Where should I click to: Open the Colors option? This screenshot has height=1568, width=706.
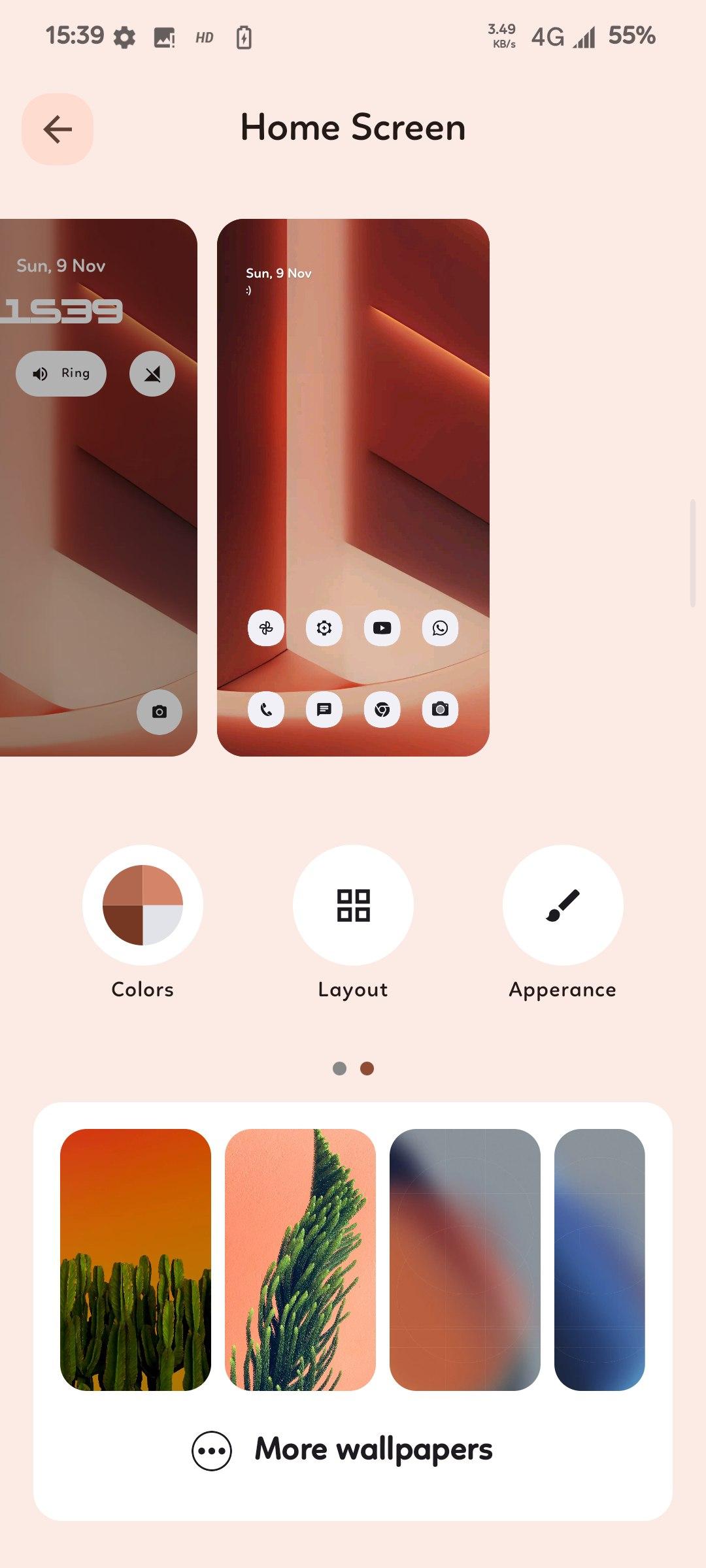[143, 906]
